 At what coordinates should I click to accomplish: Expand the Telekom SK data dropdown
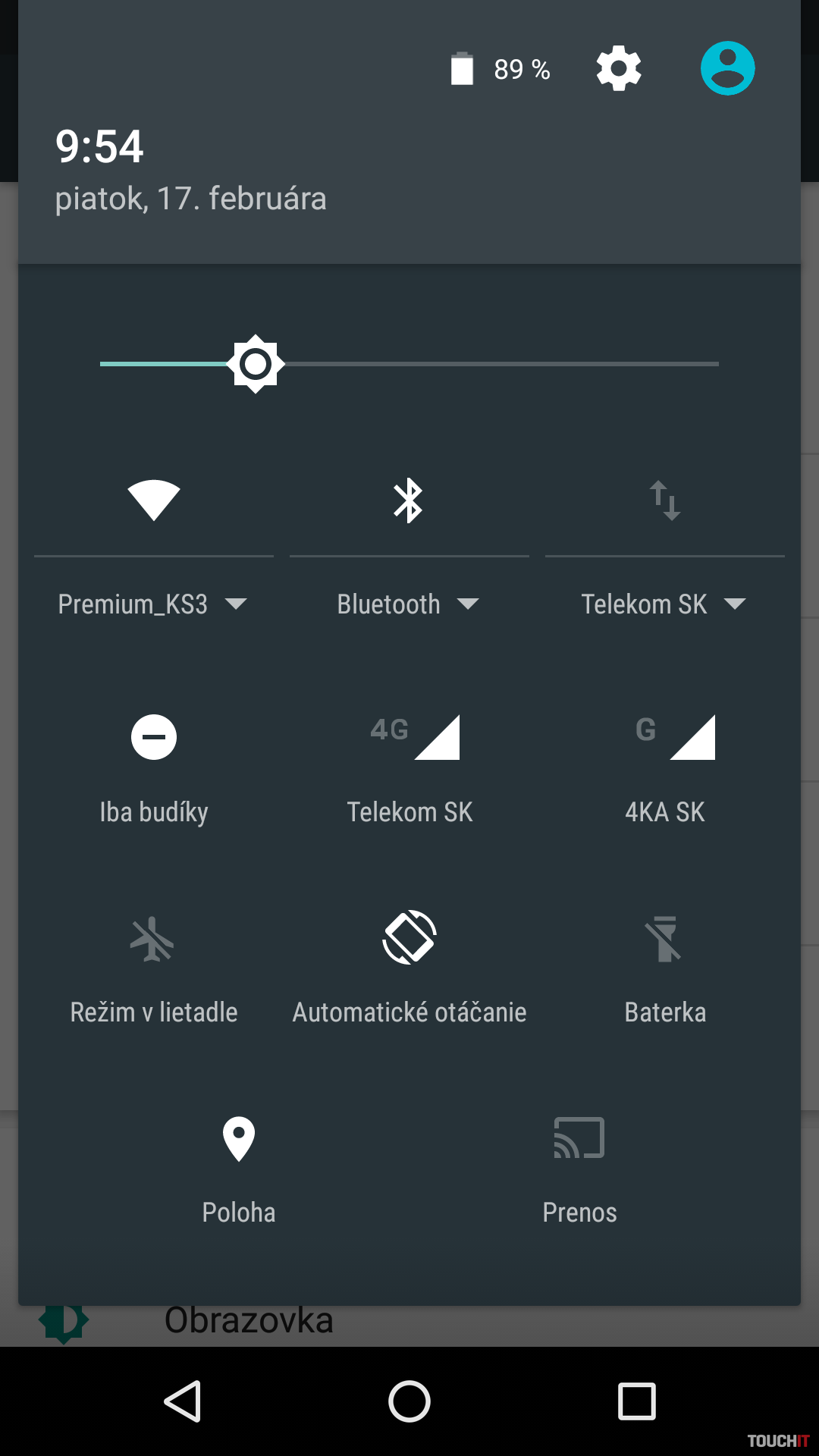[664, 604]
